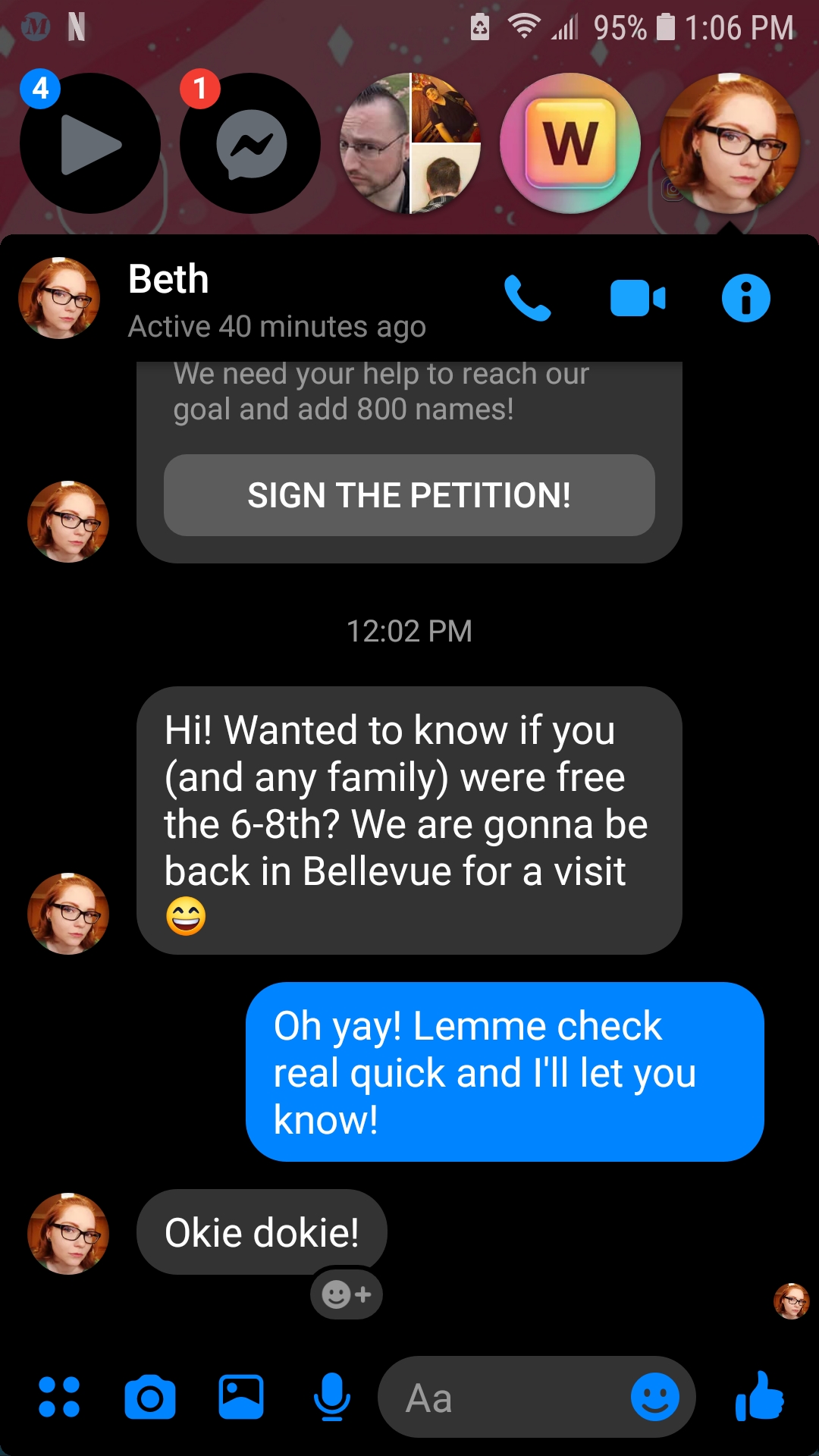Open Beth's profile picture in the header

click(x=59, y=298)
